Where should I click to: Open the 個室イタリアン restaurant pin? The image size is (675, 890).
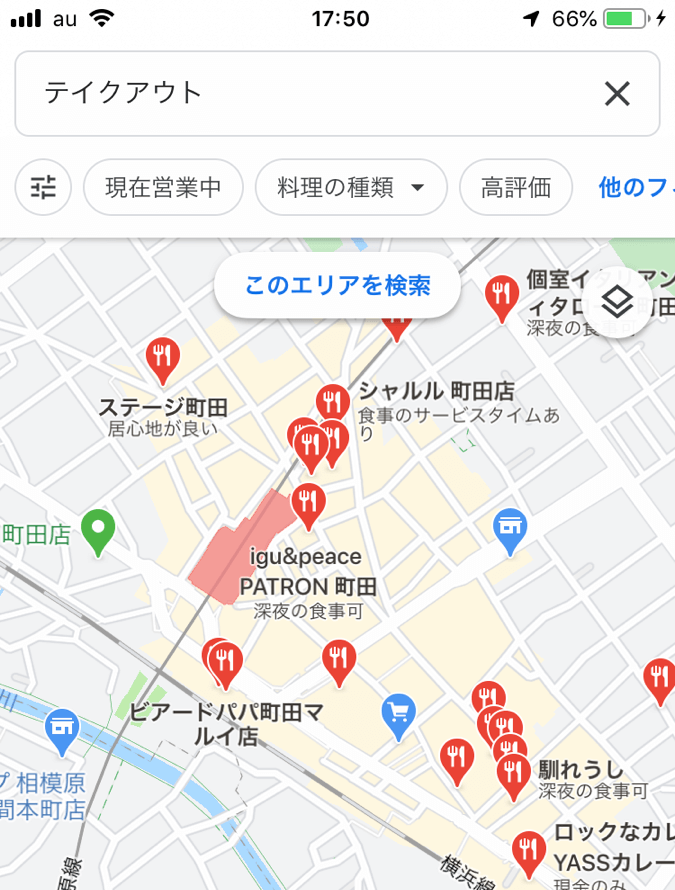[501, 296]
